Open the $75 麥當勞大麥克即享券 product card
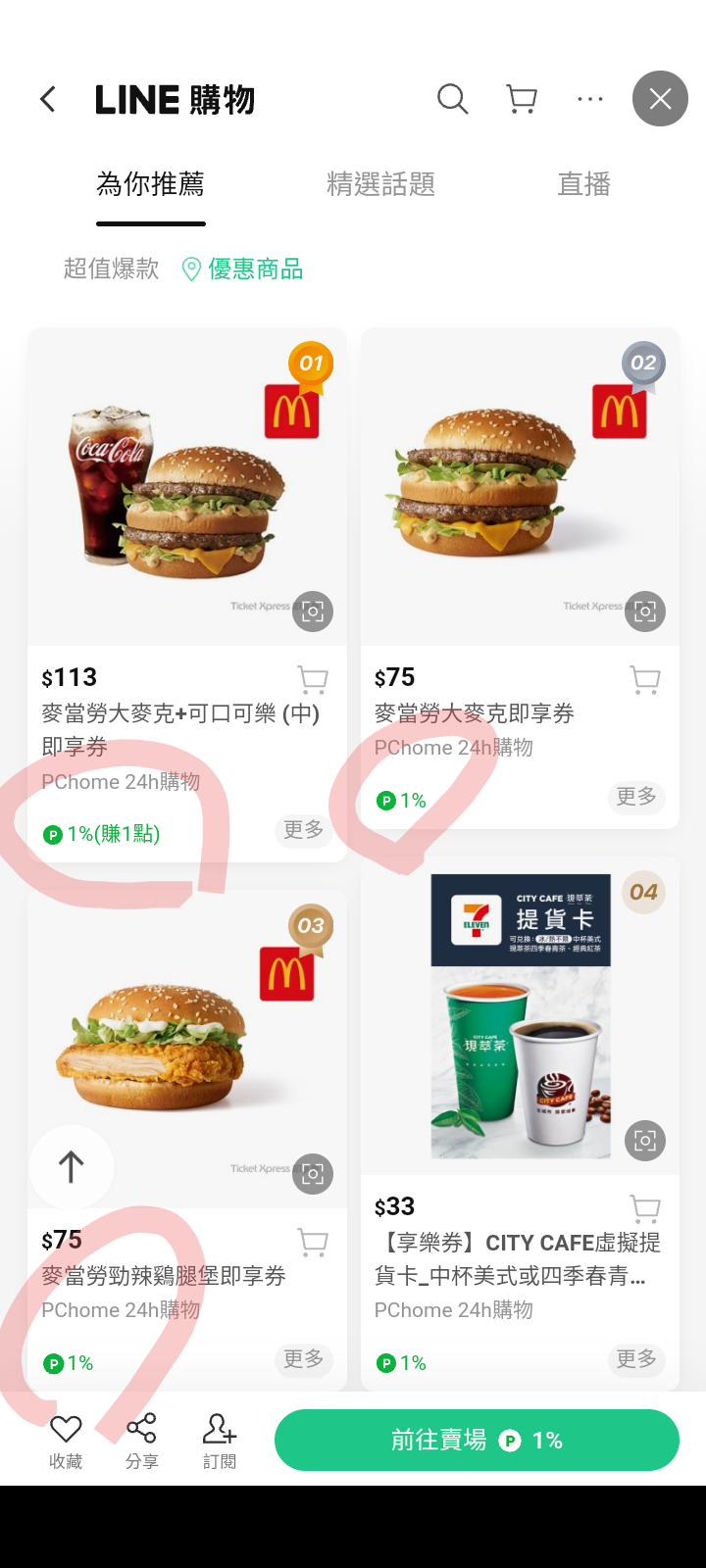This screenshot has width=706, height=1568. click(x=520, y=490)
